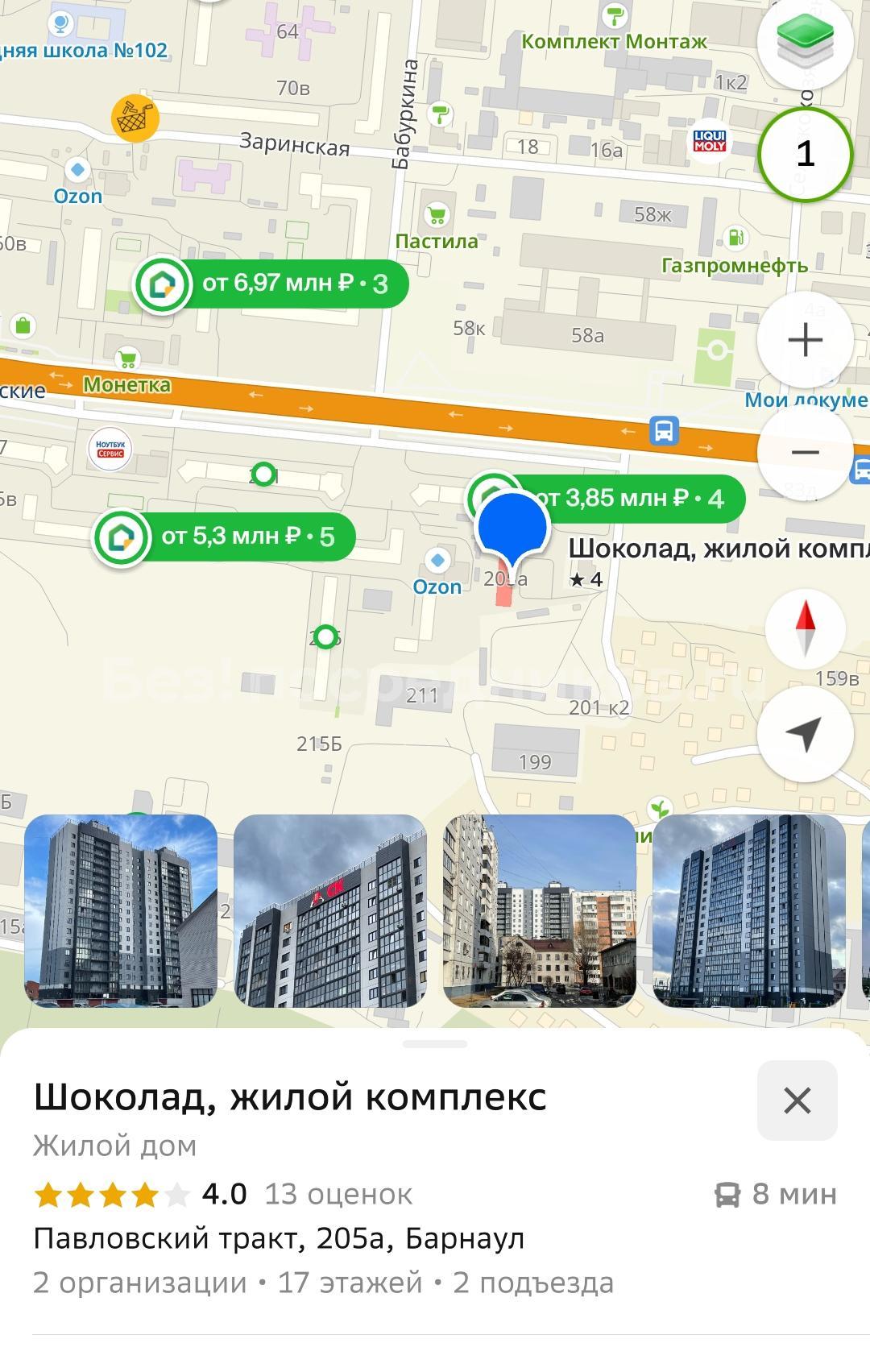
Task: Open the listing from 6,97 млн ₽
Action: point(272,284)
